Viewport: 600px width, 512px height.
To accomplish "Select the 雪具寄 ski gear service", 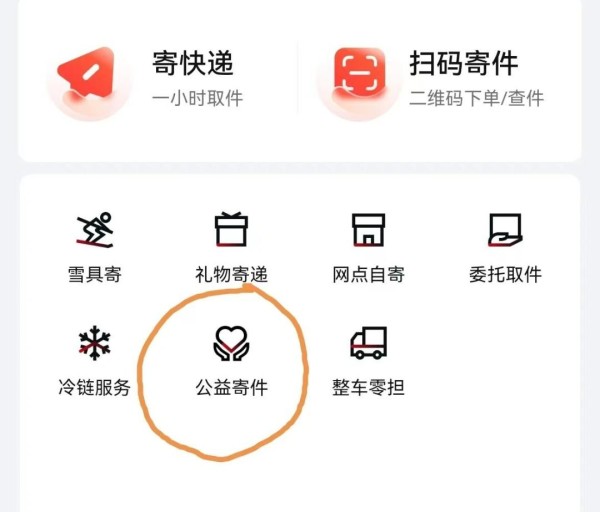I will point(95,246).
